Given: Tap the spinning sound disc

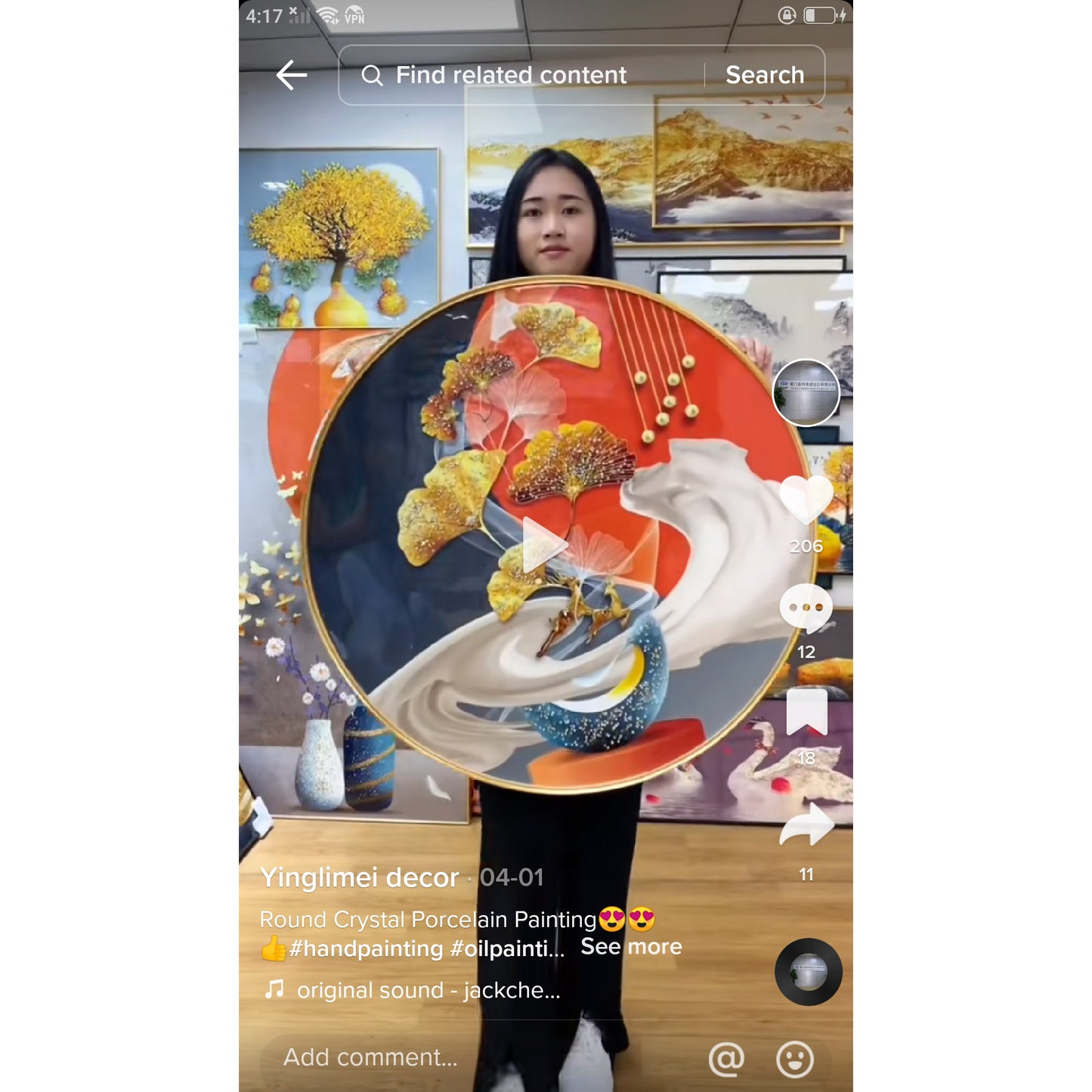Looking at the screenshot, I should pyautogui.click(x=808, y=972).
